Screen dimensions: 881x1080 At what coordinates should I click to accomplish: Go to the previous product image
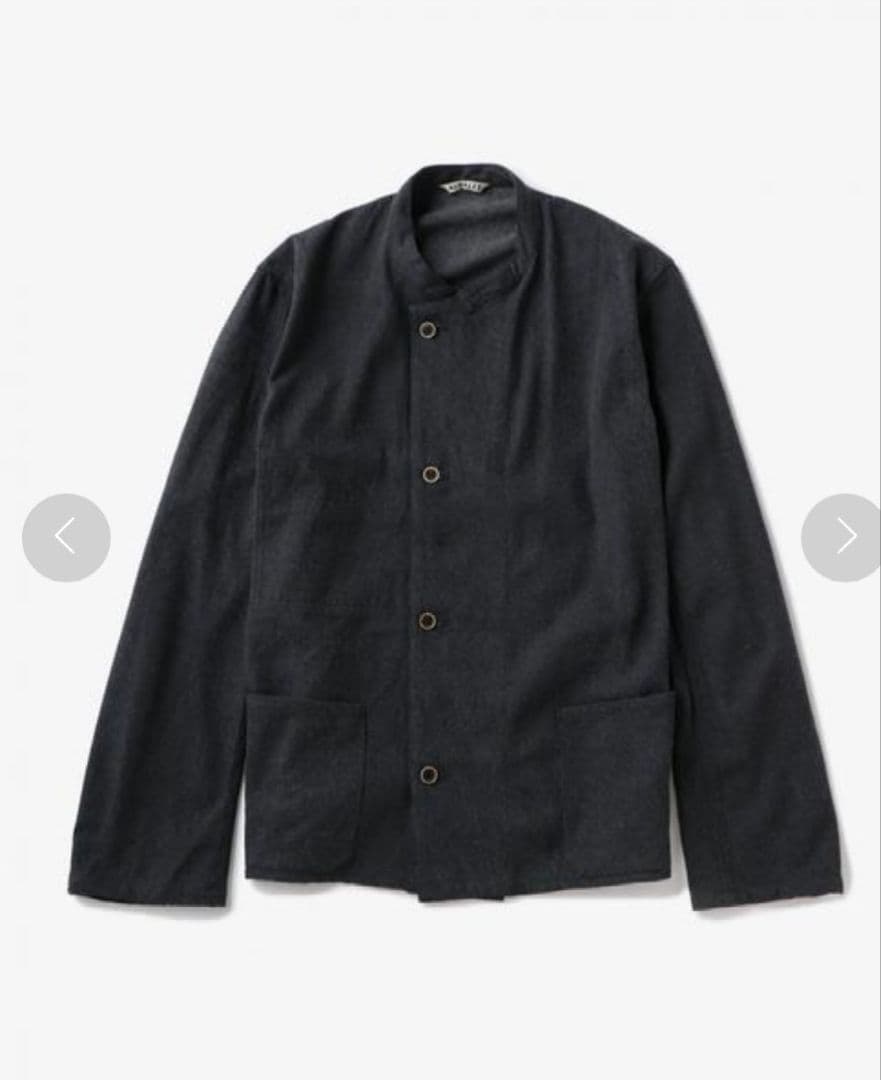pos(66,537)
